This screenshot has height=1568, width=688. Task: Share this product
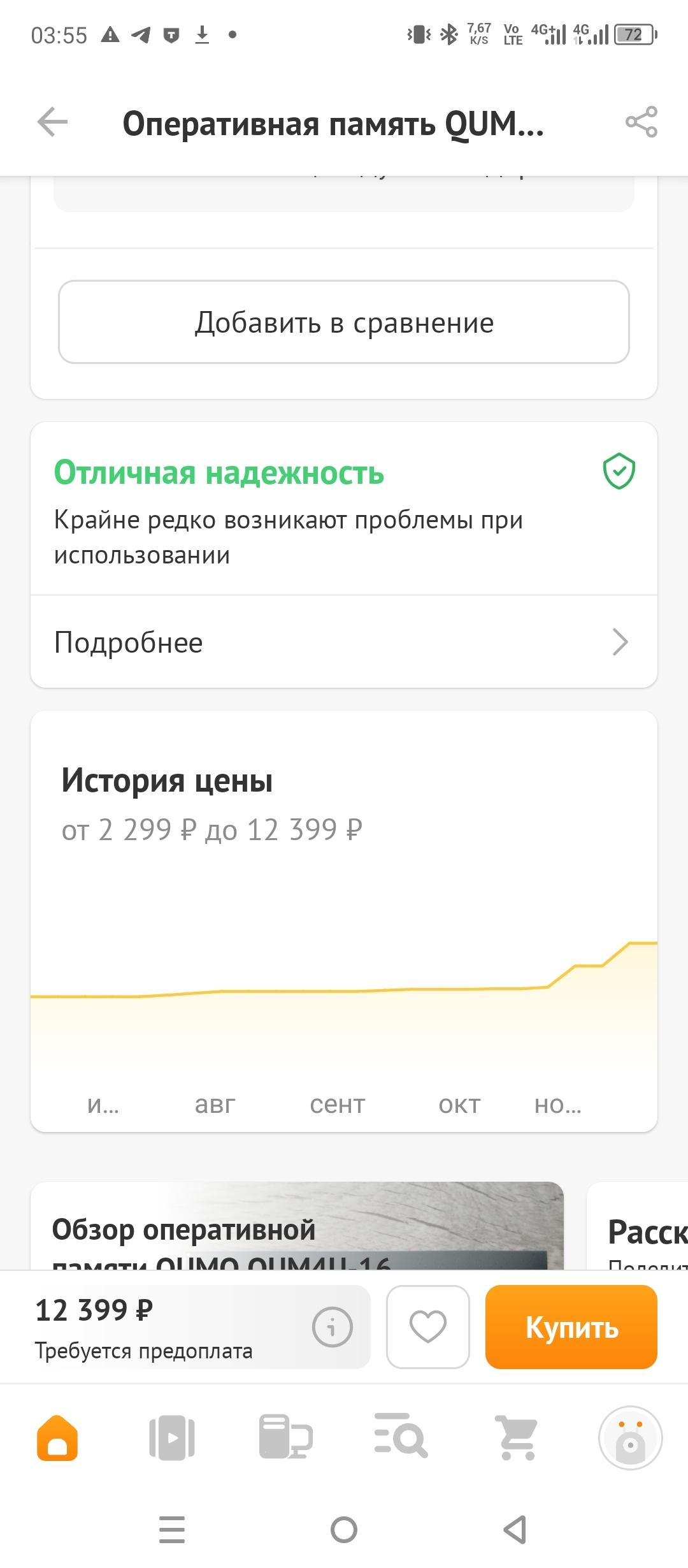[x=641, y=122]
